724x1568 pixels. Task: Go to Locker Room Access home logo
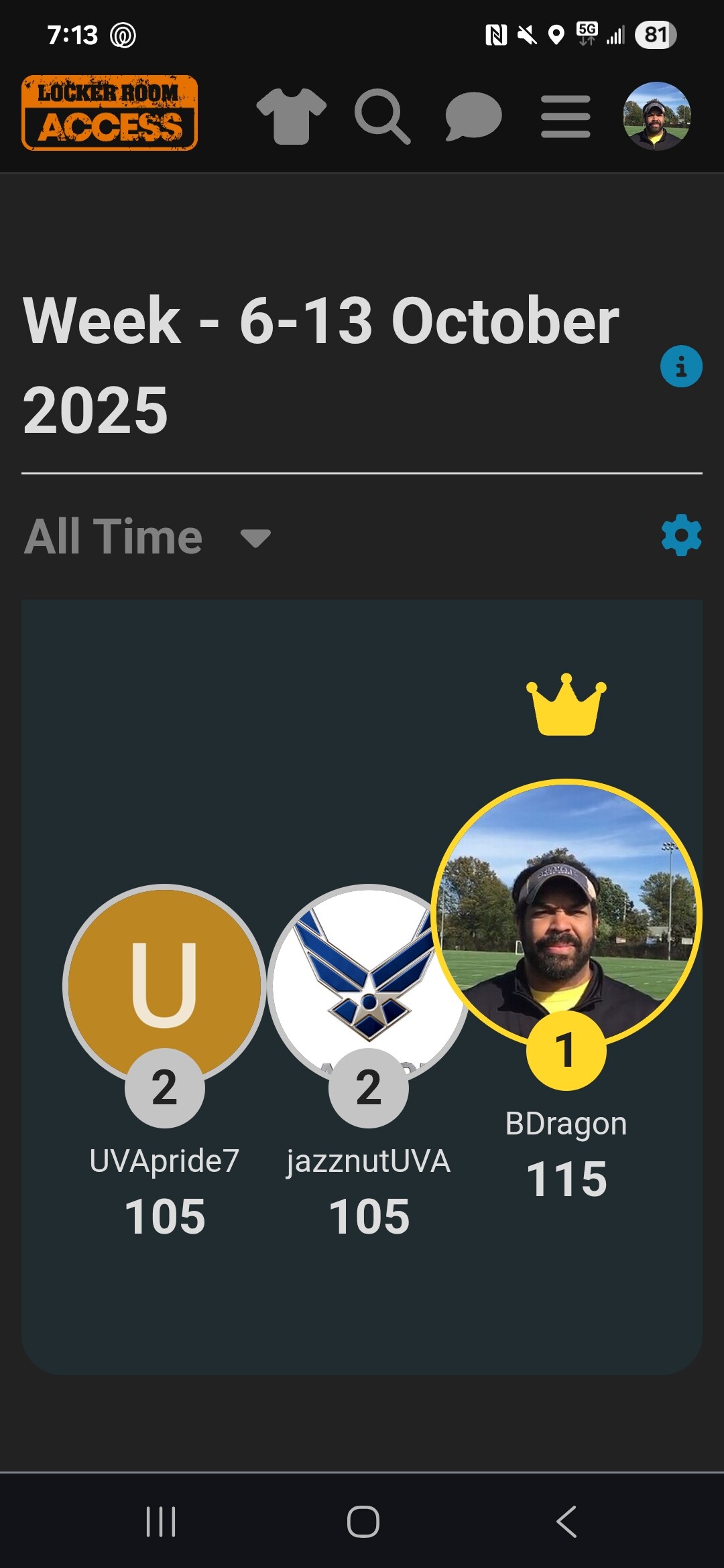tap(110, 113)
